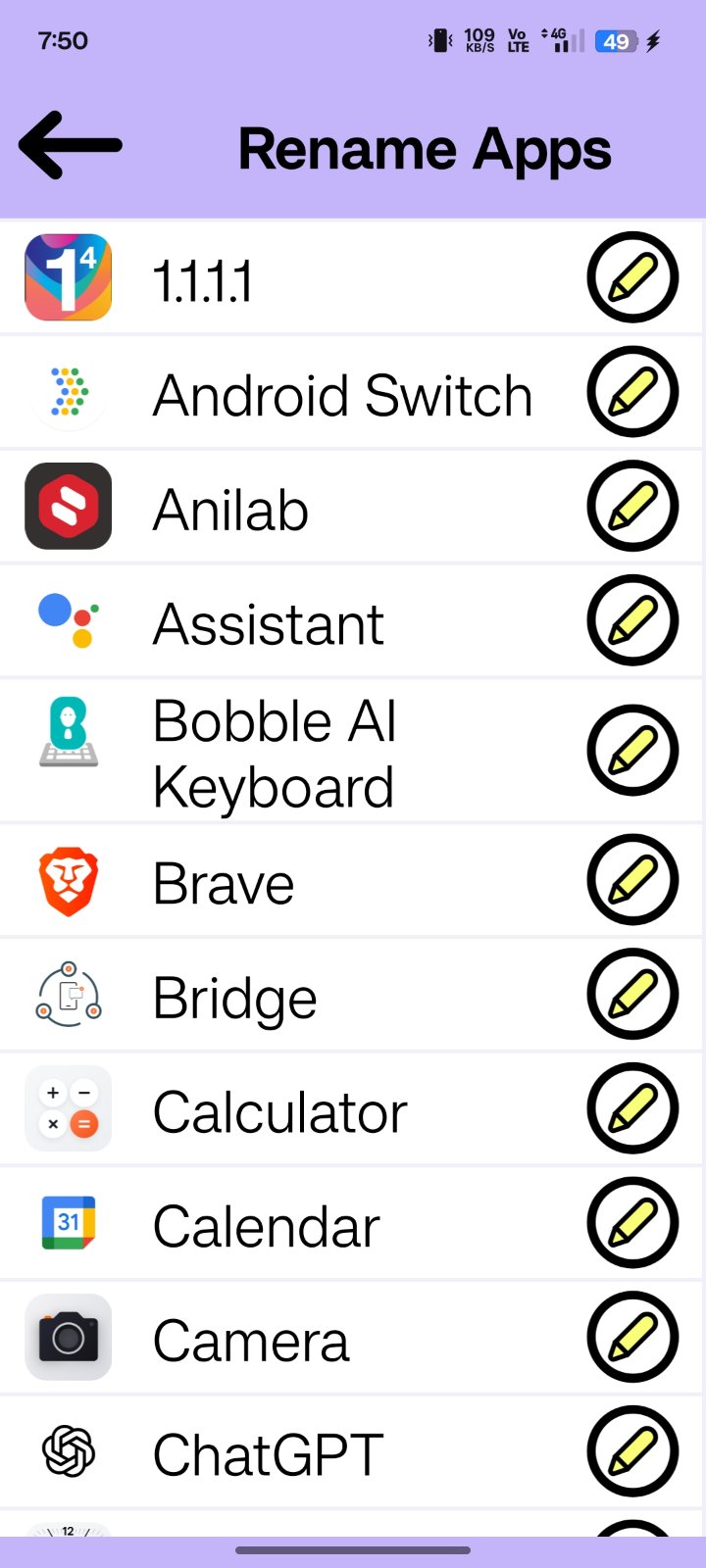Rename the Android Switch app

[x=632, y=392]
